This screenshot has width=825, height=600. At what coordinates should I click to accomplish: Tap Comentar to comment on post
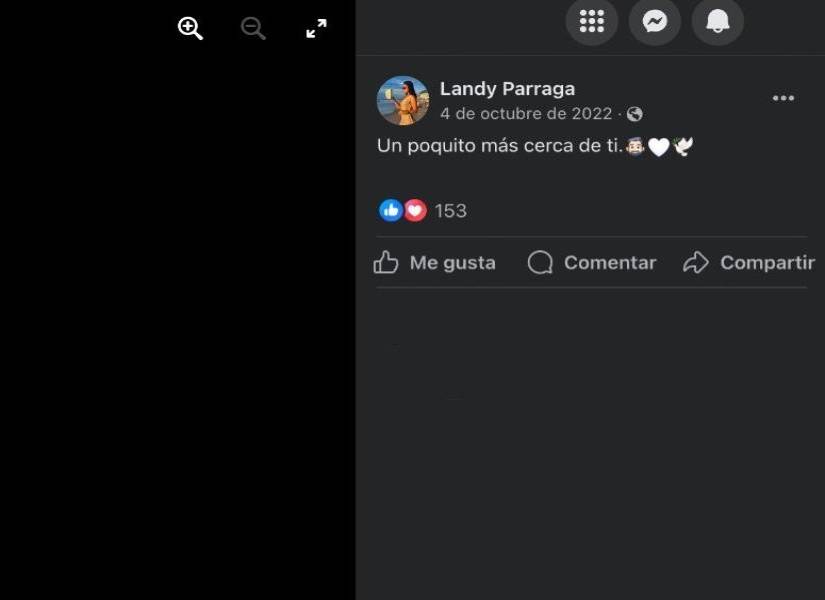(592, 263)
